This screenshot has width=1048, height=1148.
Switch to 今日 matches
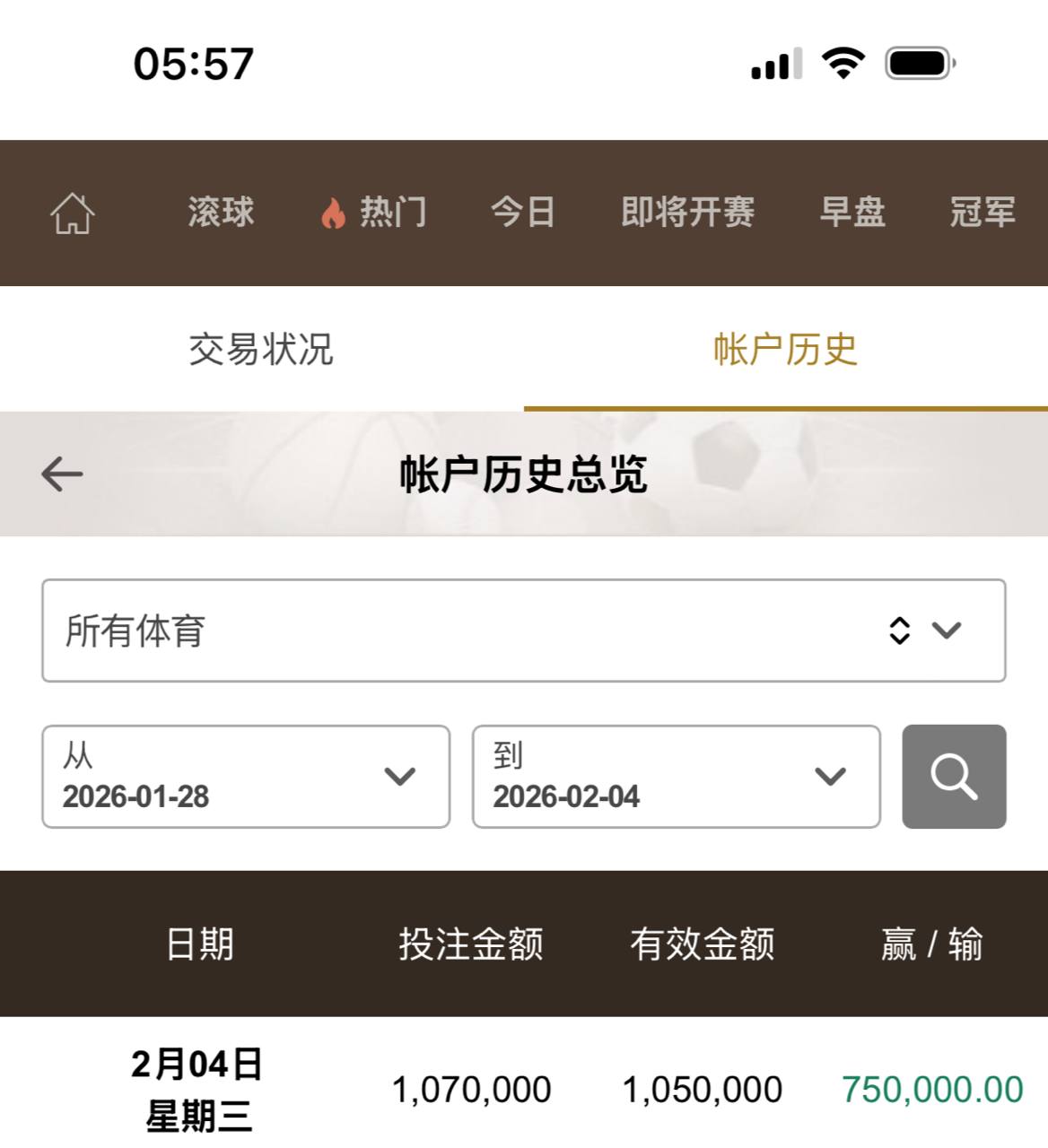[522, 213]
